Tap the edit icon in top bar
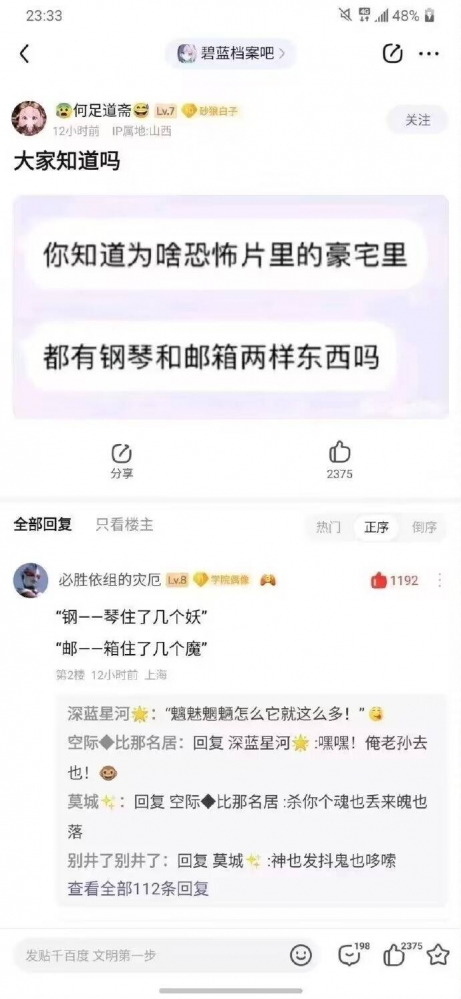Viewport: 461px width, 999px height. (x=392, y=54)
